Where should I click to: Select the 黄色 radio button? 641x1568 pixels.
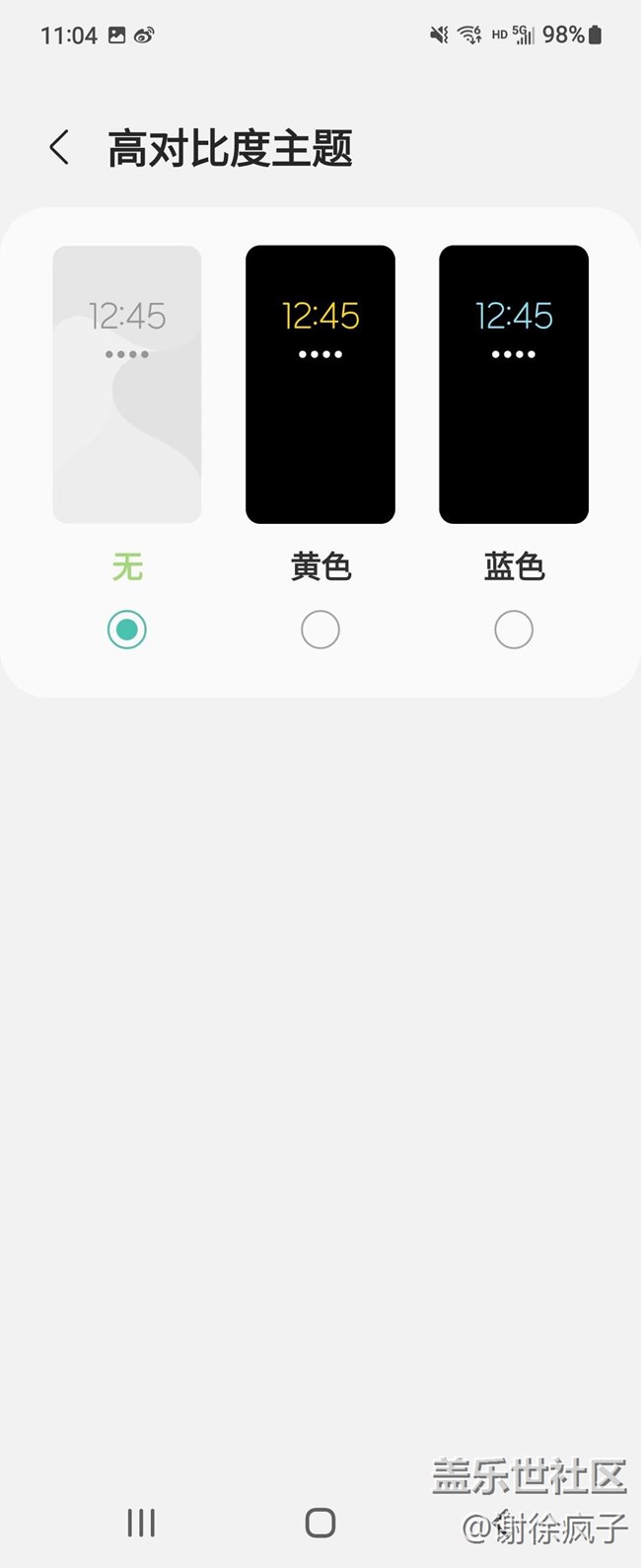point(320,630)
